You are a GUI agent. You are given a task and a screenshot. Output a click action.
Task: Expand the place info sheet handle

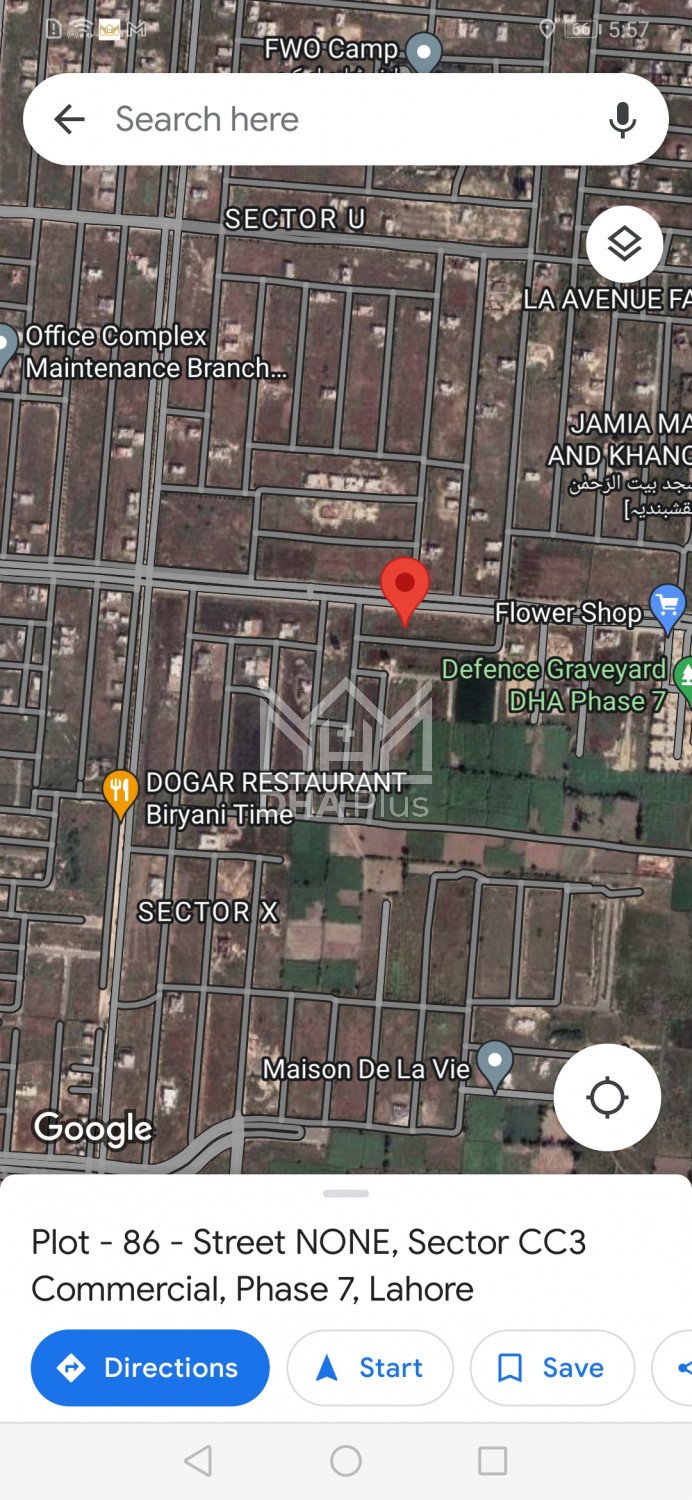[346, 1193]
